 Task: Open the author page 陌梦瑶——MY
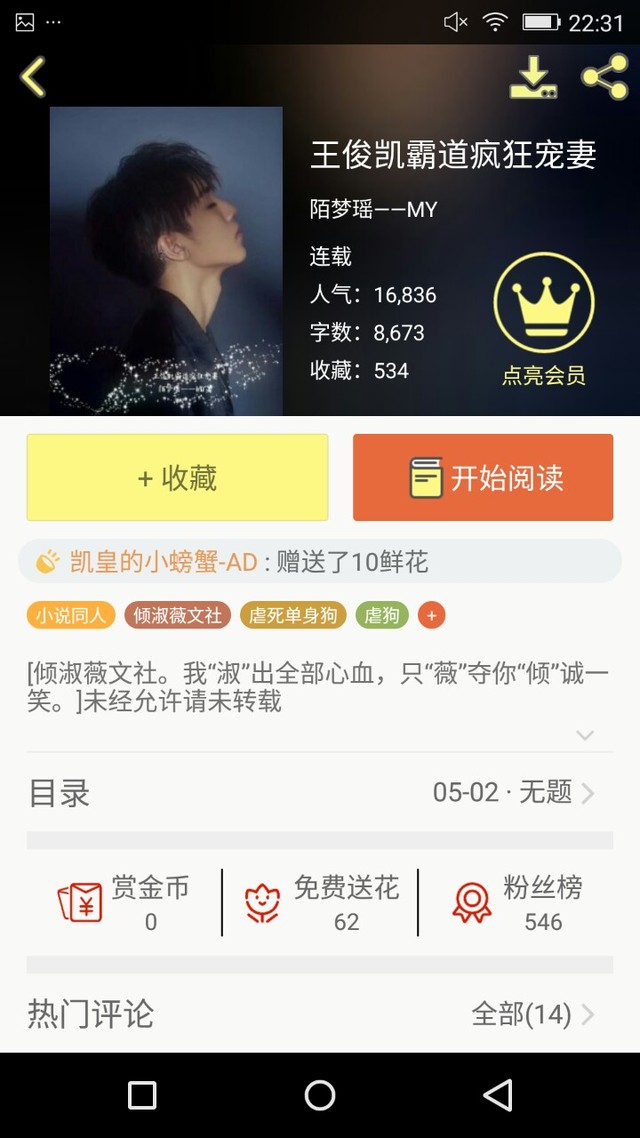[x=374, y=210]
